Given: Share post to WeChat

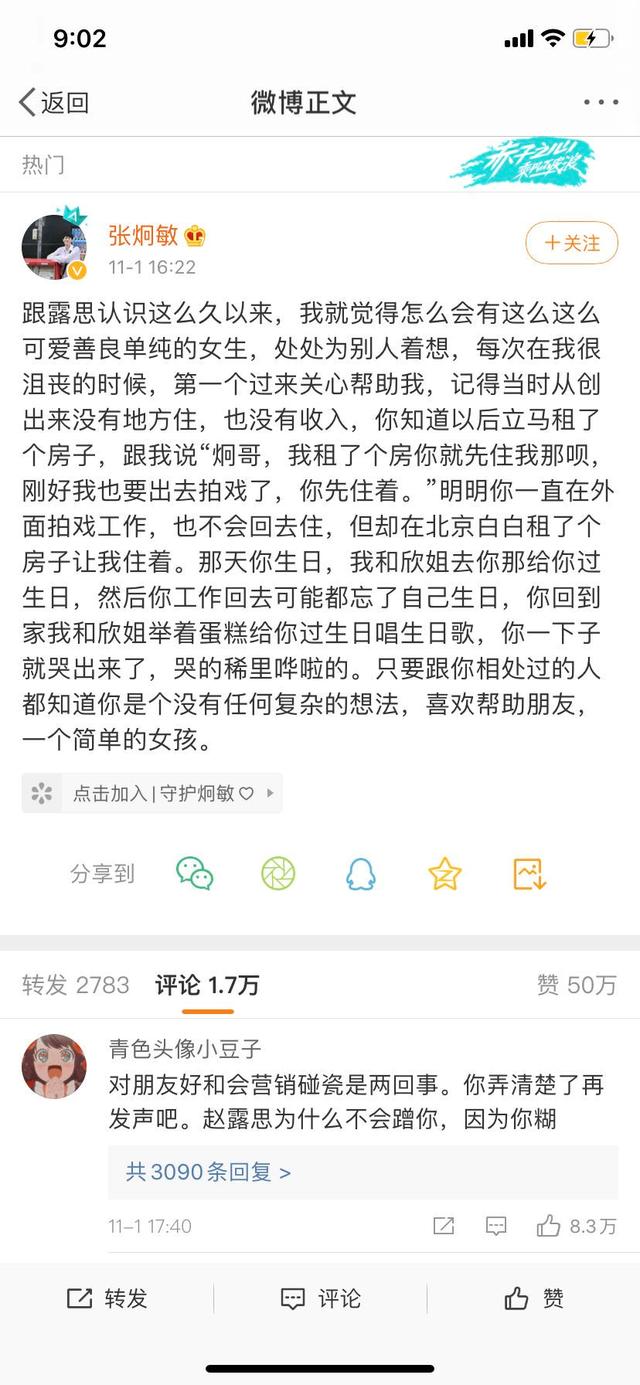Looking at the screenshot, I should pyautogui.click(x=195, y=874).
